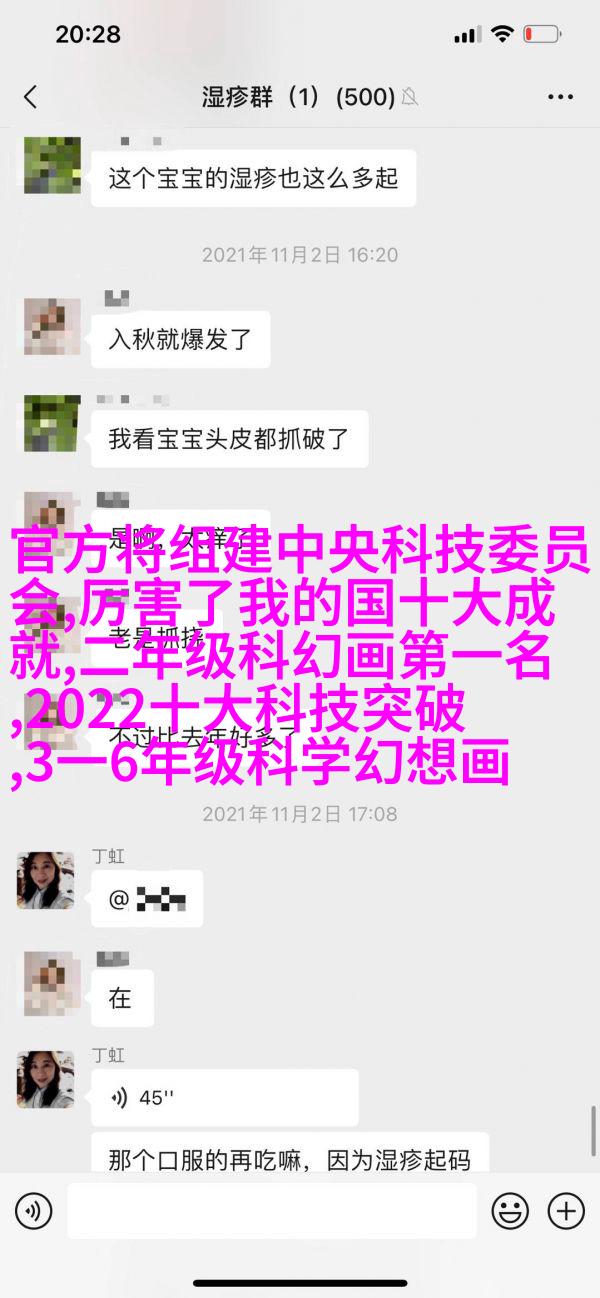This screenshot has height=1298, width=600.
Task: Tap the message text field
Action: click(x=270, y=1211)
